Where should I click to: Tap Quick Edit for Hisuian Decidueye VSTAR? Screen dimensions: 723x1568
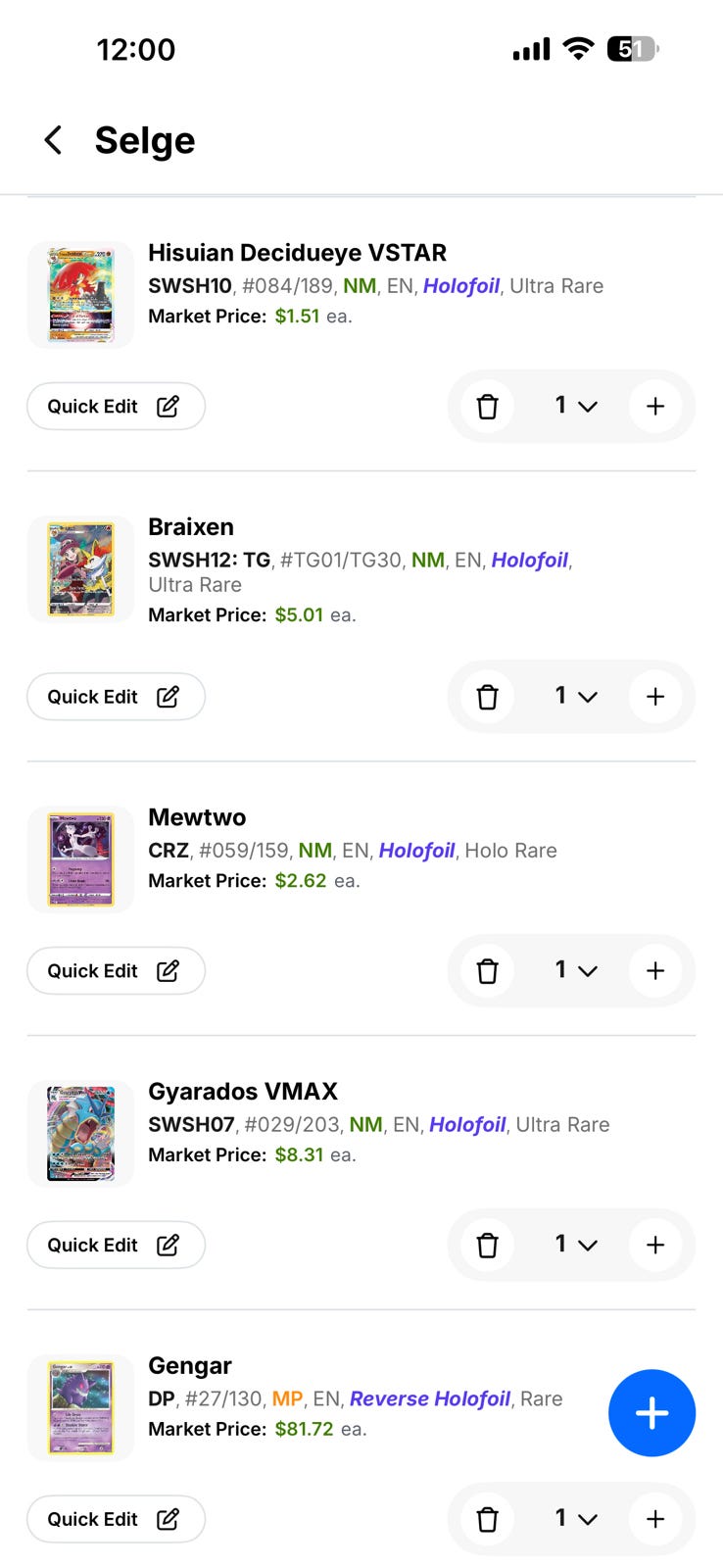pyautogui.click(x=116, y=406)
